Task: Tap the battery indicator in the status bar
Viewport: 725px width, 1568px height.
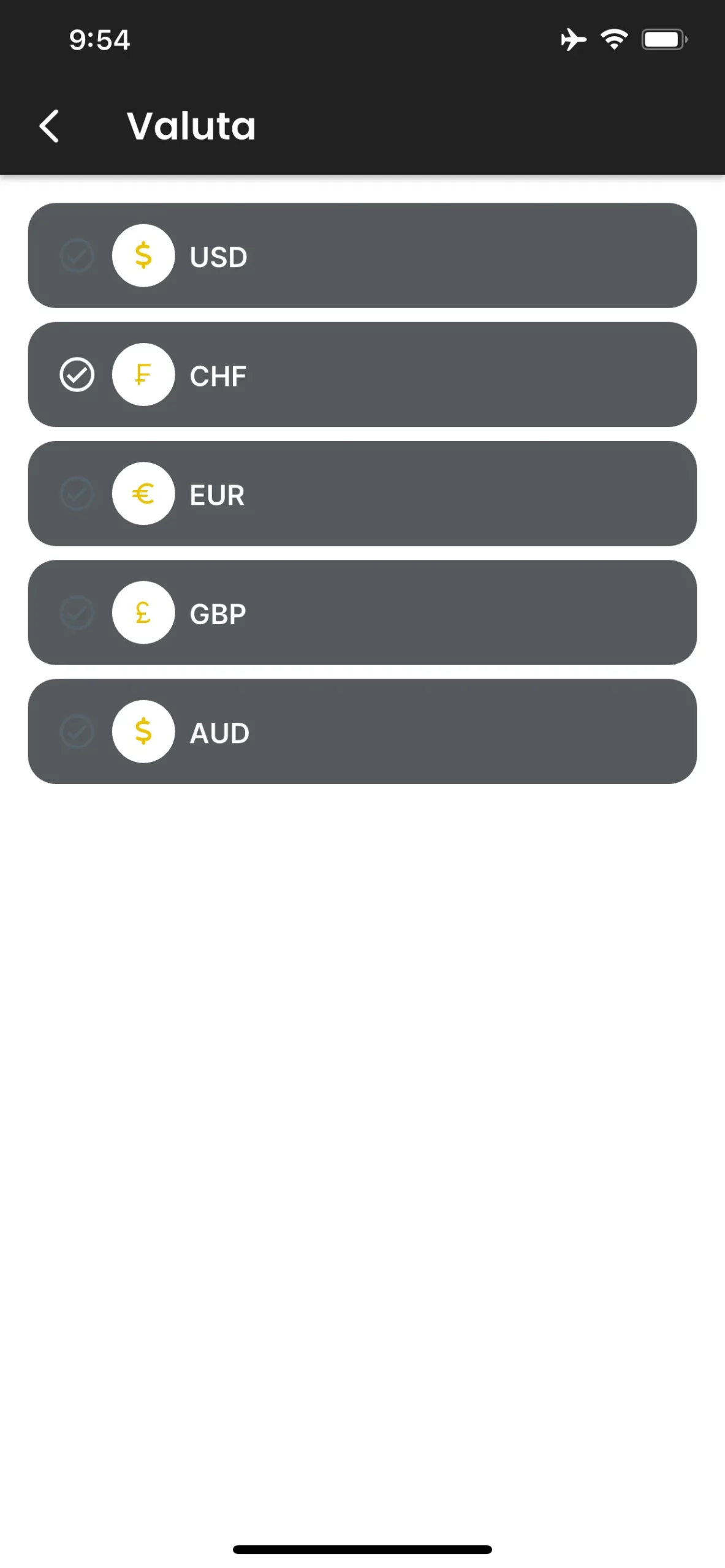Action: [664, 39]
